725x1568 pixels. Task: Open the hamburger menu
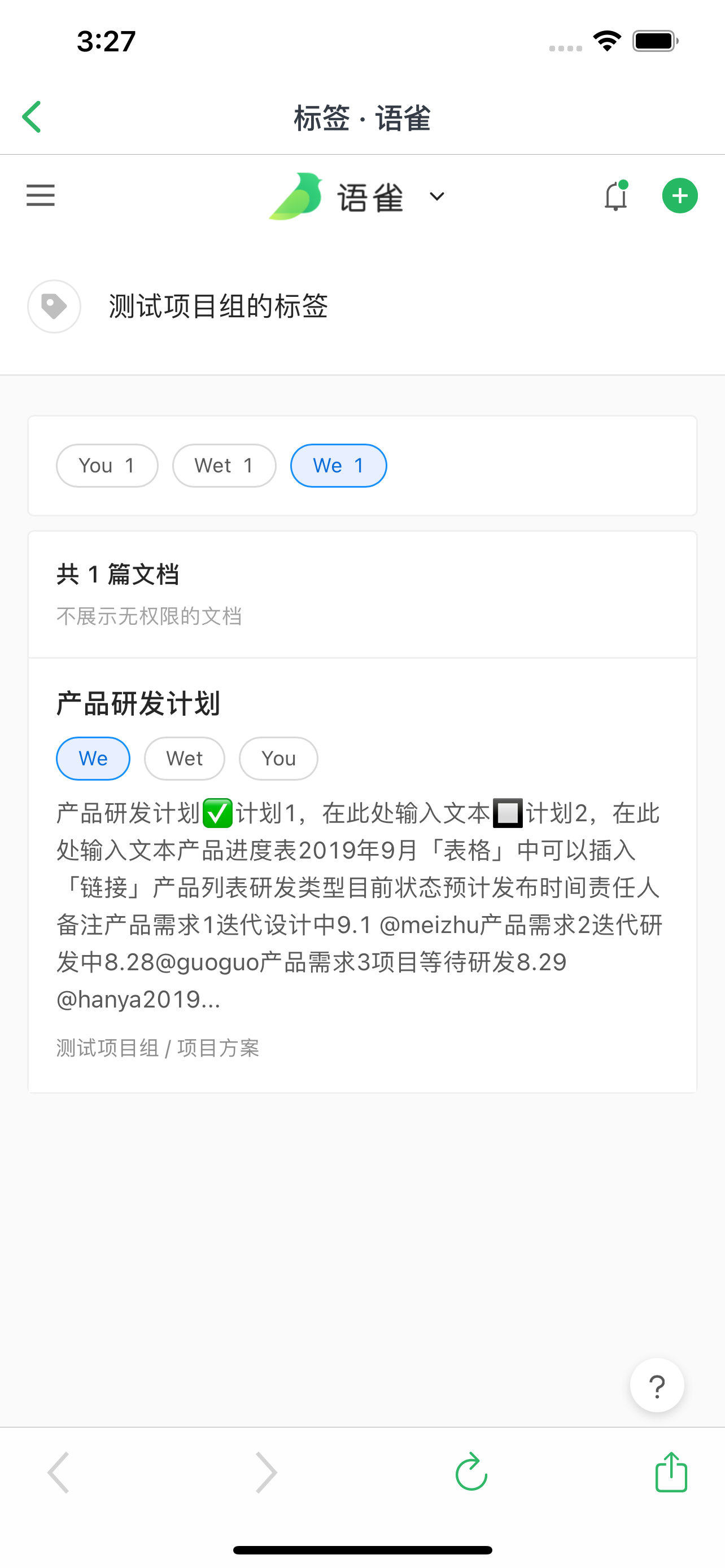pyautogui.click(x=41, y=195)
